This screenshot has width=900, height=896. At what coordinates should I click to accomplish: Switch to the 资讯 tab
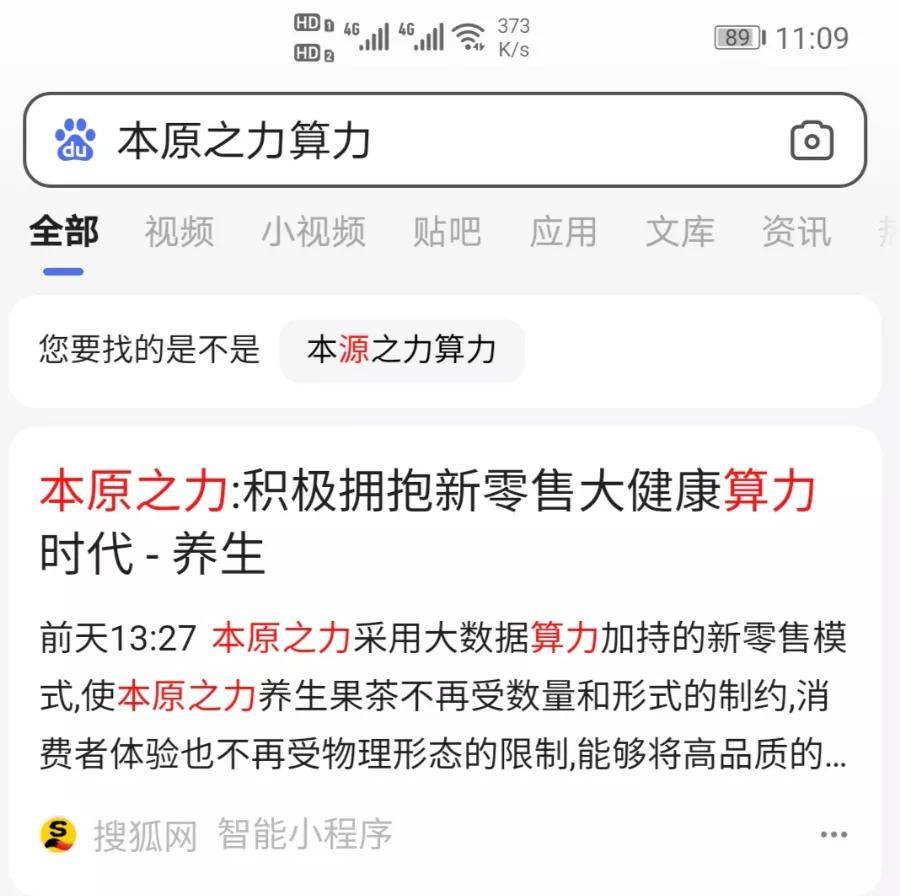pyautogui.click(x=796, y=231)
